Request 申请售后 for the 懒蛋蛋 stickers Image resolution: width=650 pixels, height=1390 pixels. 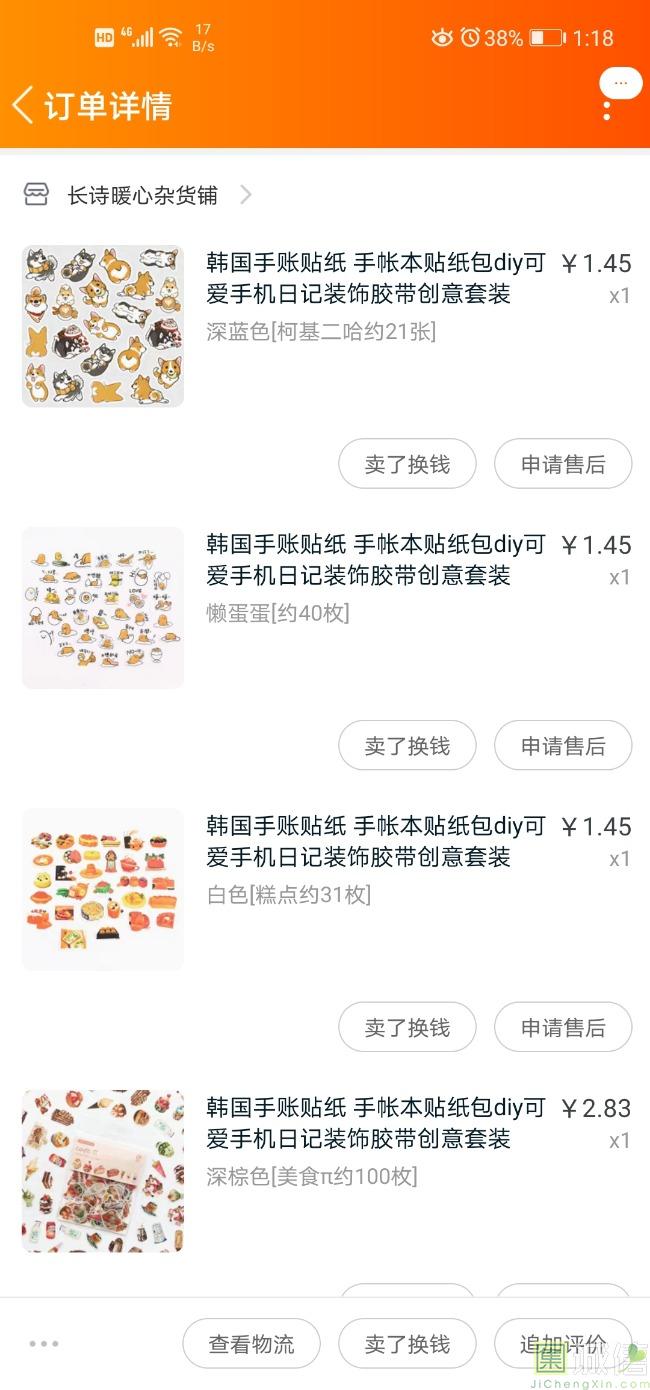point(563,745)
